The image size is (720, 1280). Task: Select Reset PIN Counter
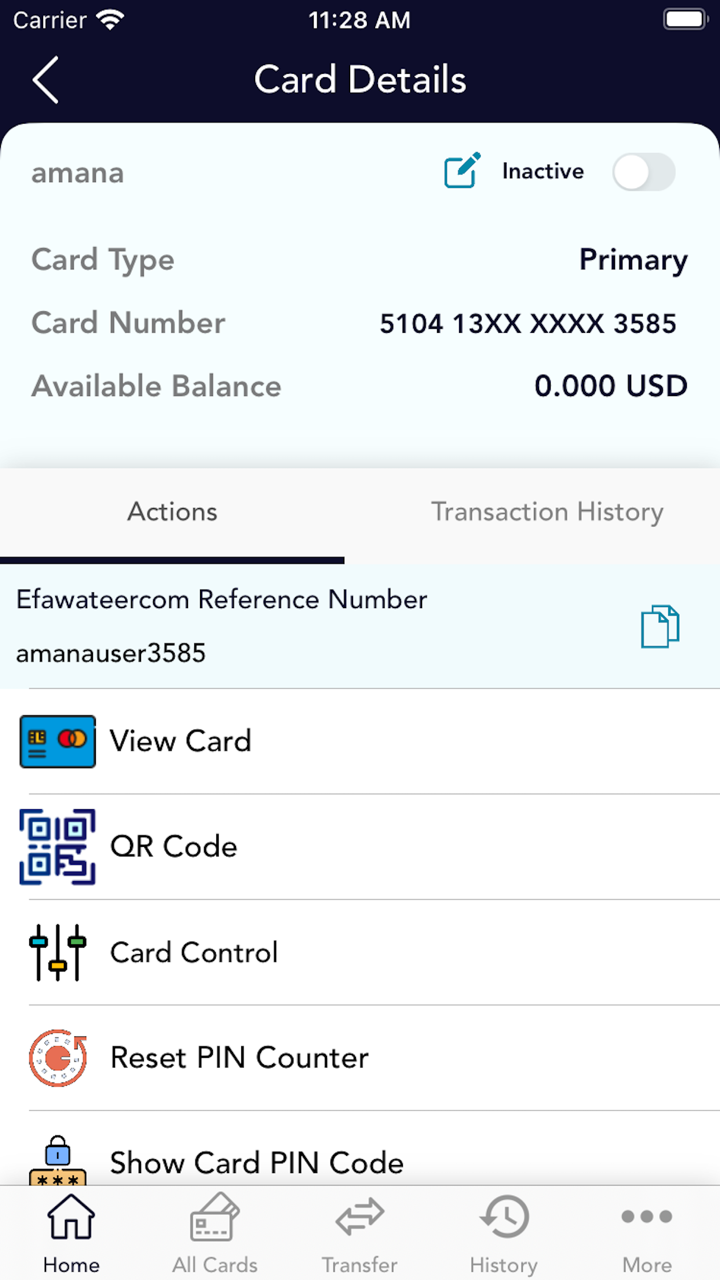pos(239,1058)
